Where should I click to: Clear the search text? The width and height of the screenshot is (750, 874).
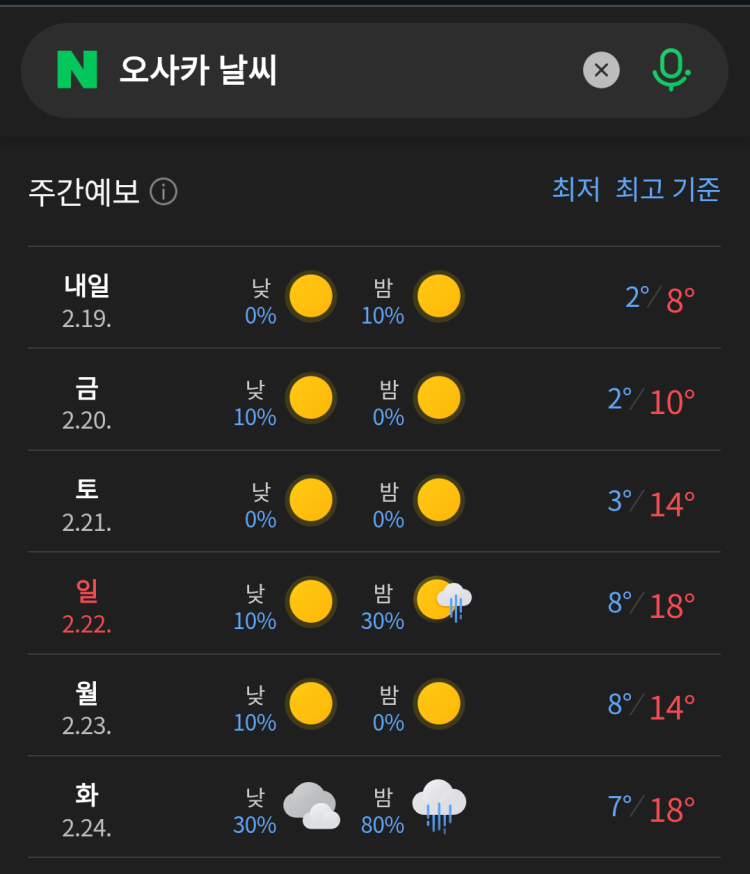pyautogui.click(x=601, y=70)
